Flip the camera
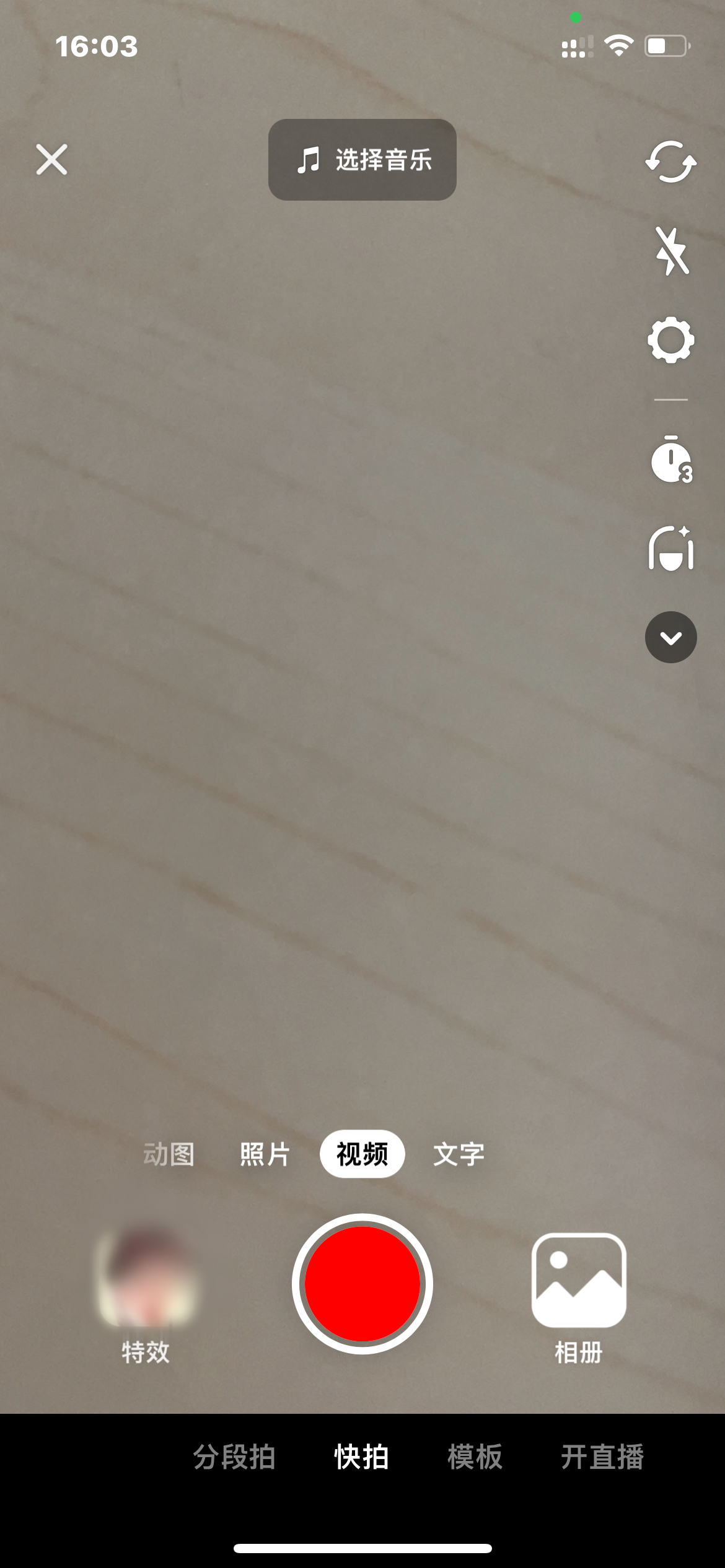Viewport: 725px width, 1568px height. (670, 162)
